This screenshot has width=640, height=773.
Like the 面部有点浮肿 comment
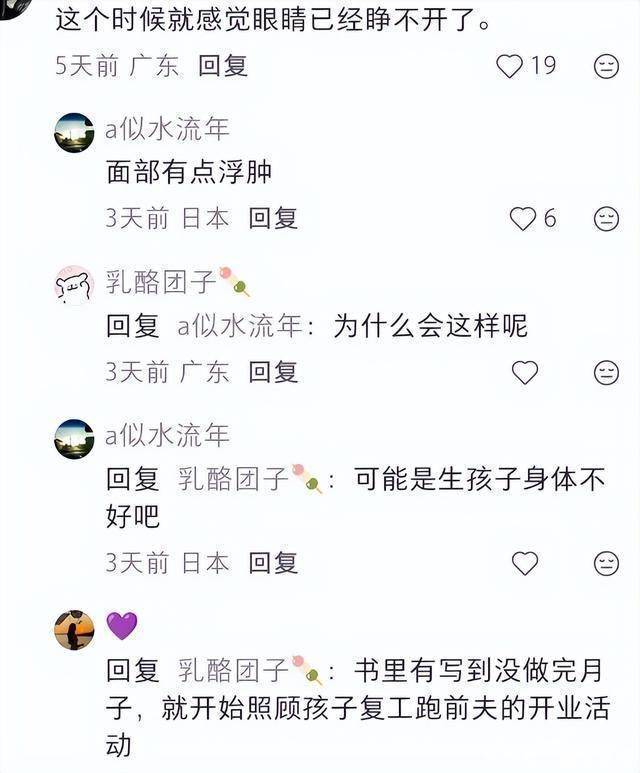click(523, 218)
